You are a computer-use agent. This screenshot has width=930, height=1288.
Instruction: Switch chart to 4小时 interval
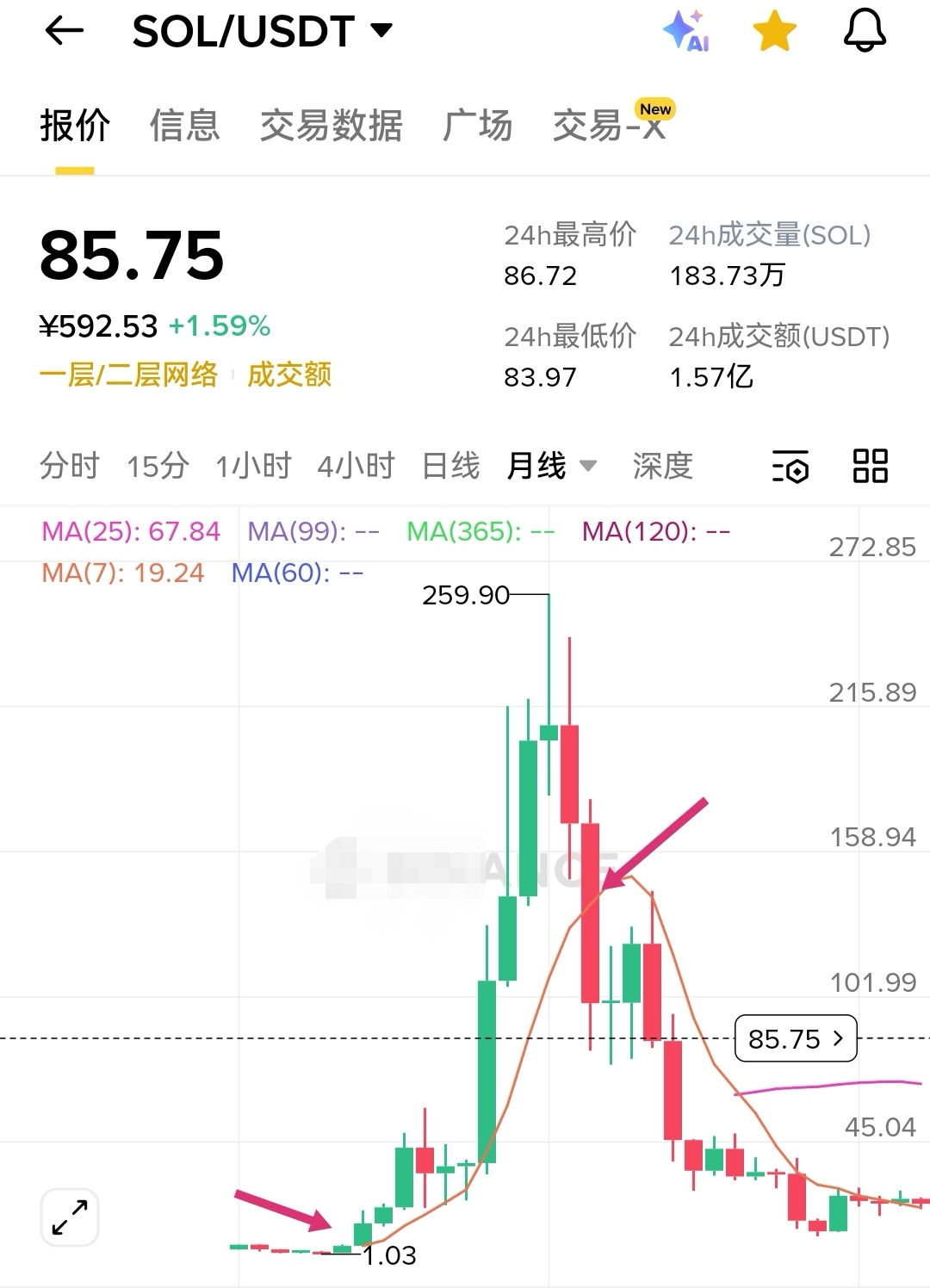356,466
